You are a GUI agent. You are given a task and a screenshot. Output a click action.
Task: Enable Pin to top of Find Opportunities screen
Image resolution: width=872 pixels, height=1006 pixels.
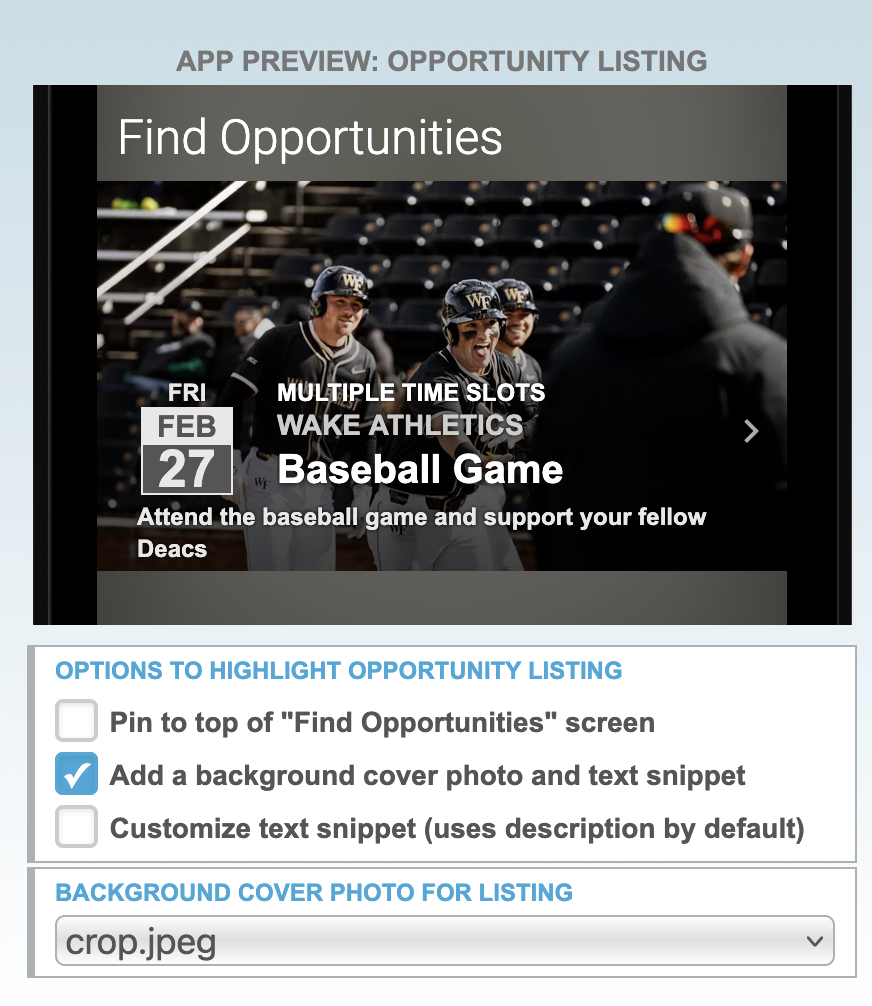pos(77,721)
